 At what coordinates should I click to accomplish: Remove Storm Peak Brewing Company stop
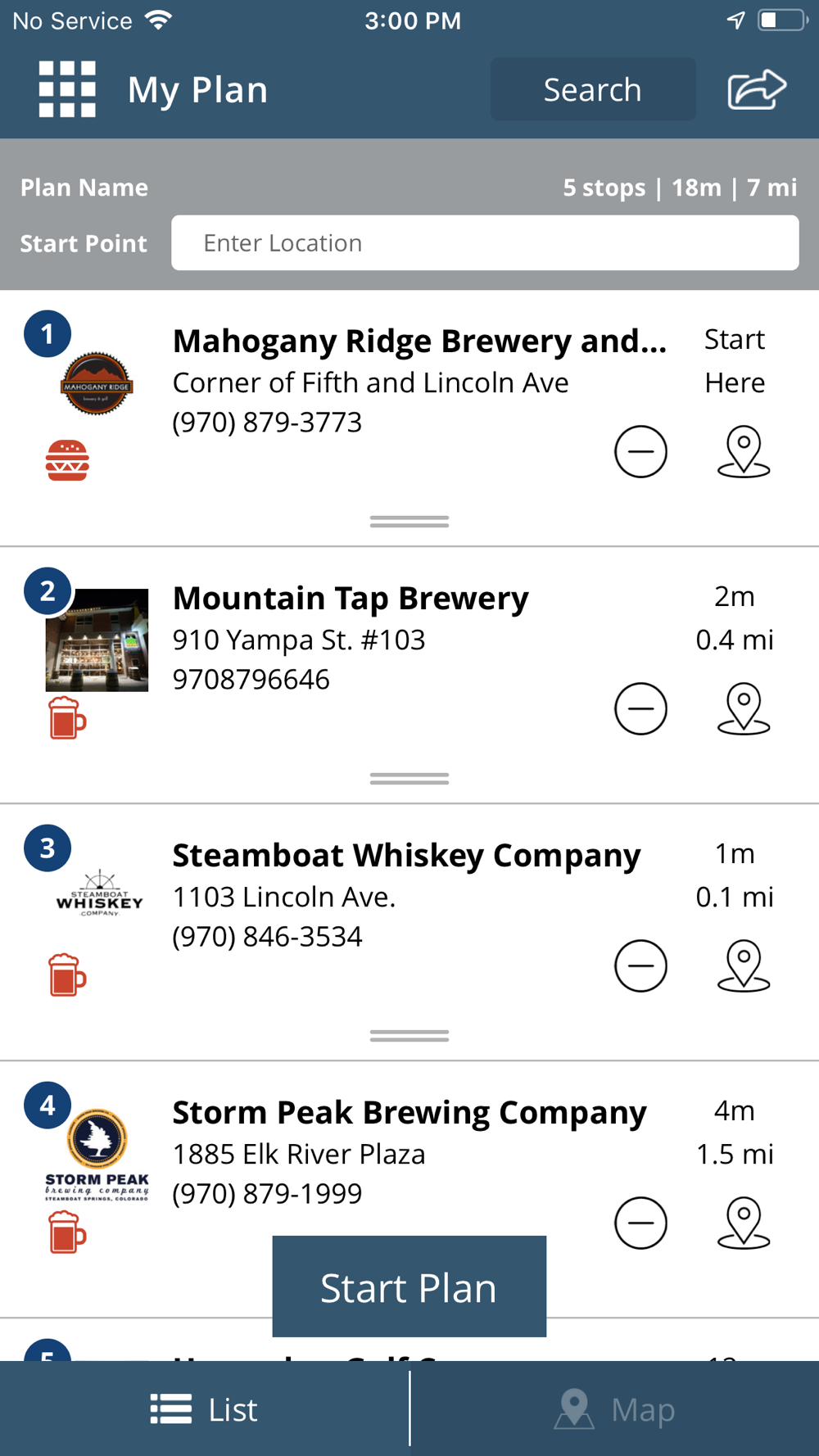click(640, 1223)
